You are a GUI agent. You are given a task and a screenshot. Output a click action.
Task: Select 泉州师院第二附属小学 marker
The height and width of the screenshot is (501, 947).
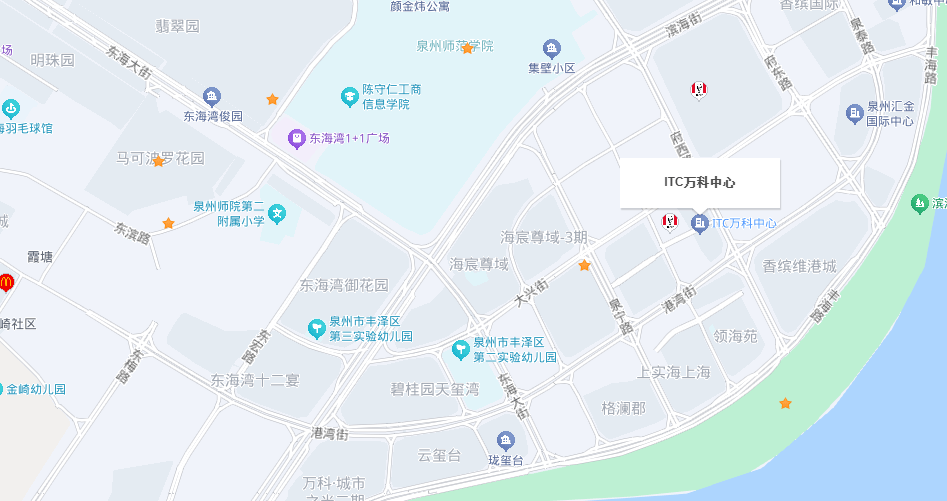coord(278,214)
